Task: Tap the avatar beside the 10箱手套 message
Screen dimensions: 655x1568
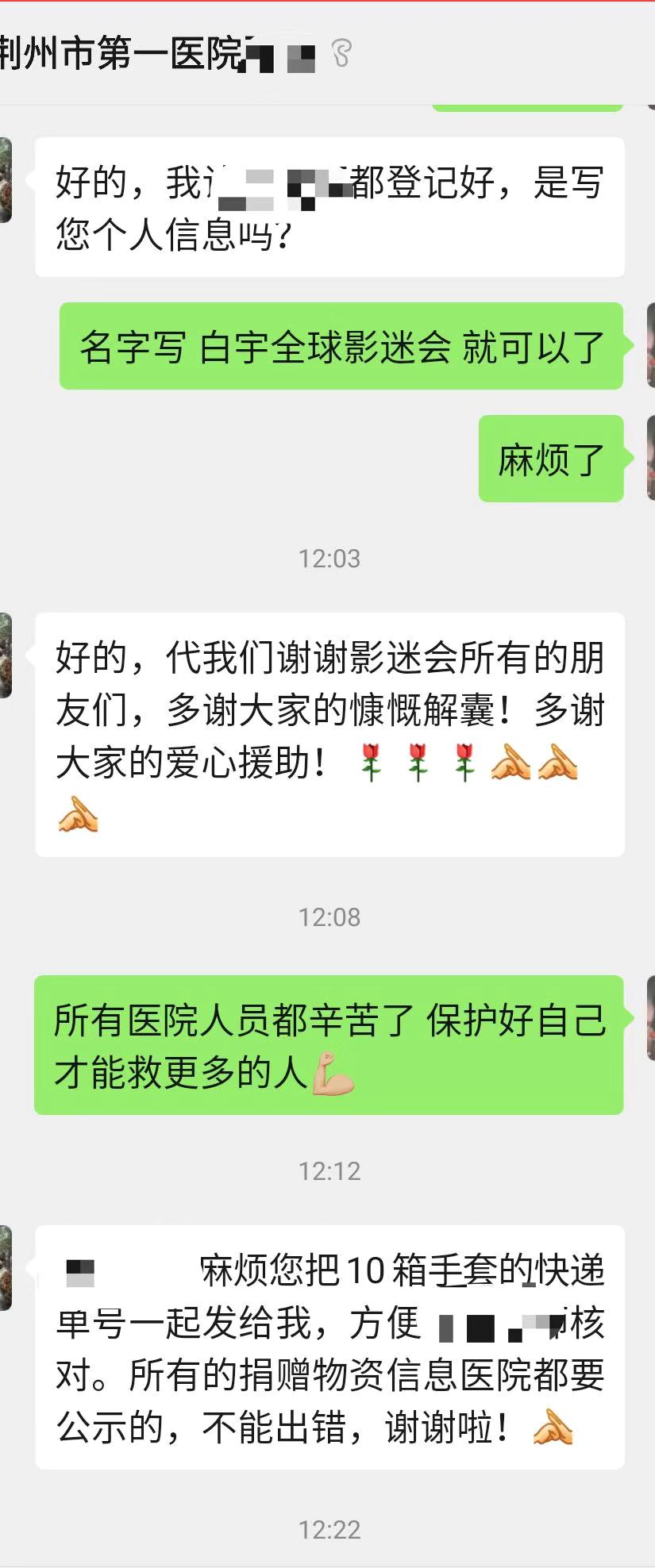Action: coord(5,1268)
